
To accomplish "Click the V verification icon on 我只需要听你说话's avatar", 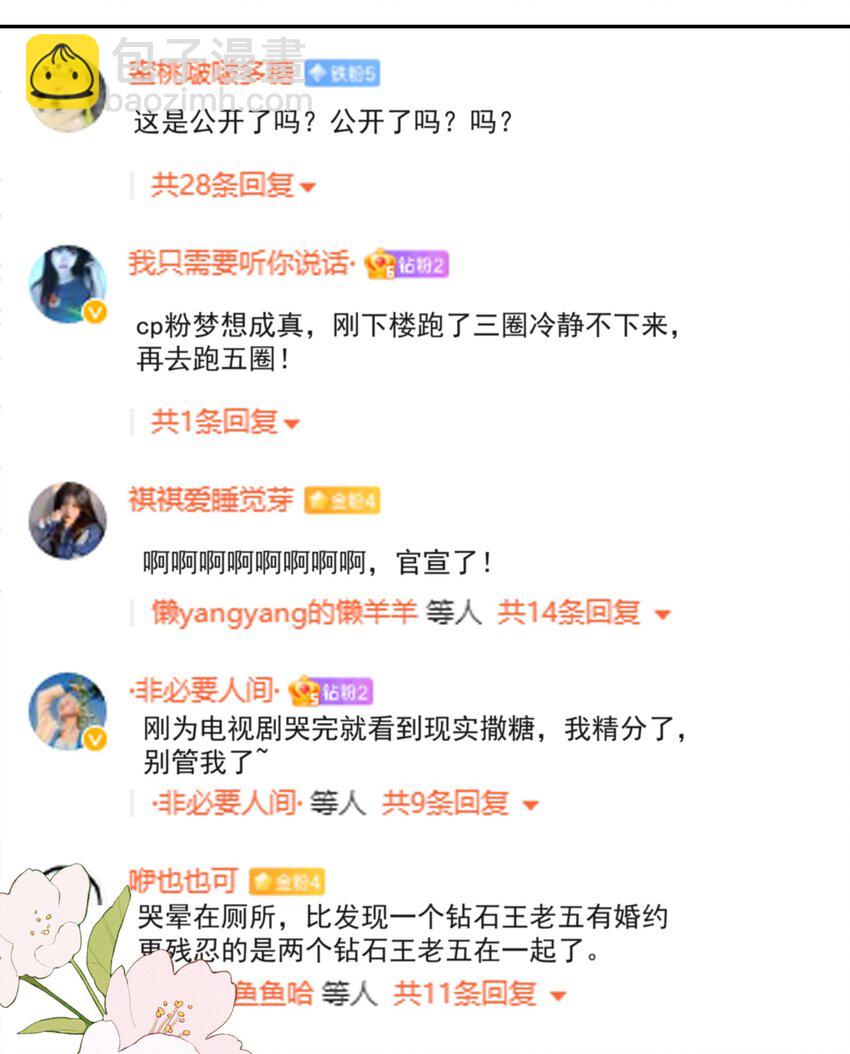I will pyautogui.click(x=95, y=312).
